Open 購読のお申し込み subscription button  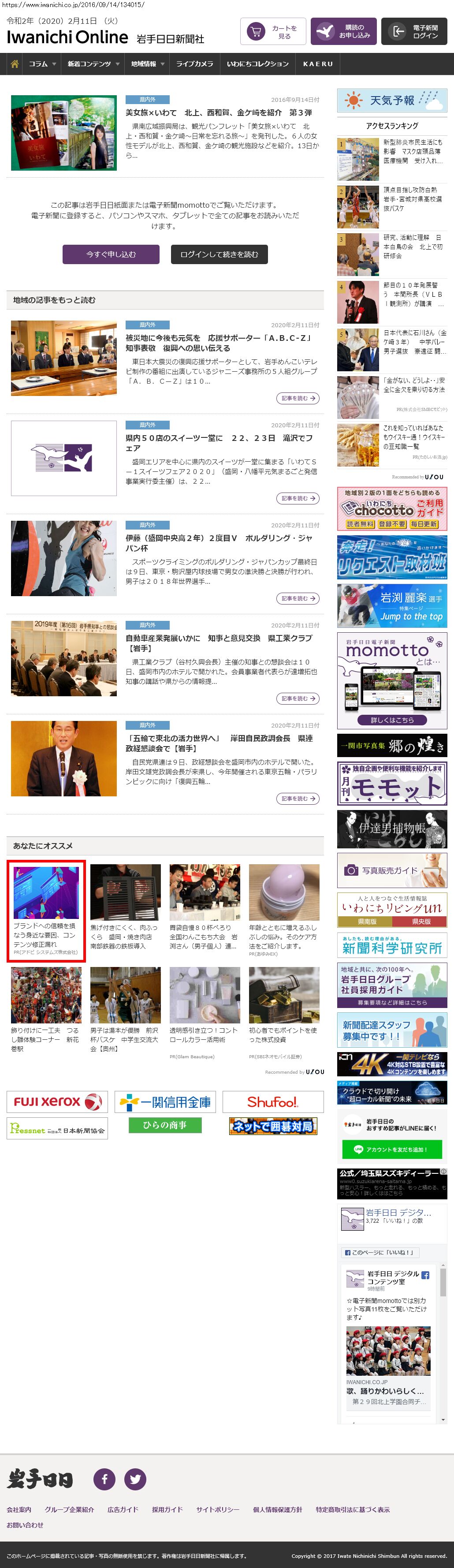point(343,32)
